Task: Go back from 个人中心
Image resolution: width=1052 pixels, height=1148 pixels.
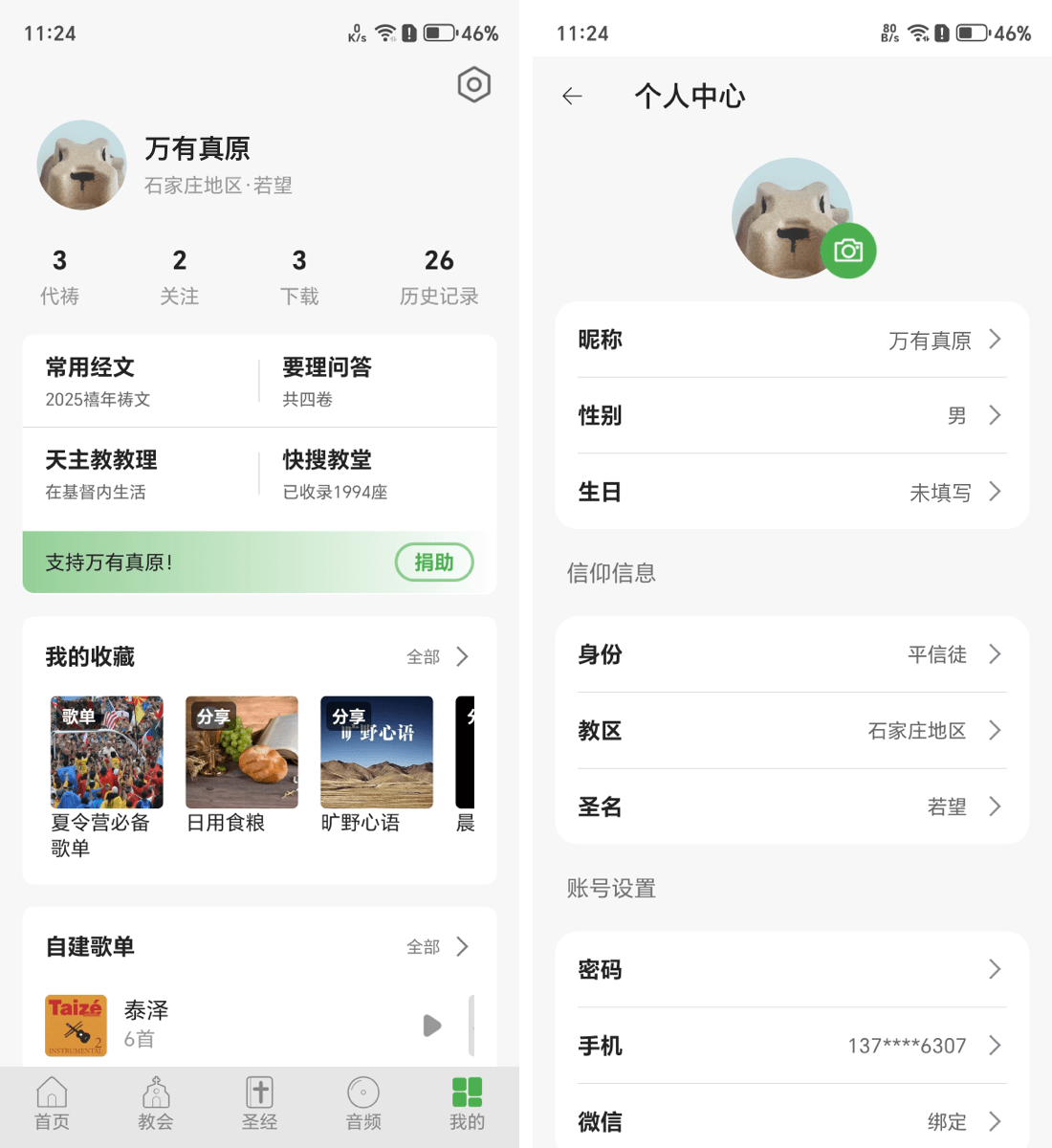Action: click(572, 96)
